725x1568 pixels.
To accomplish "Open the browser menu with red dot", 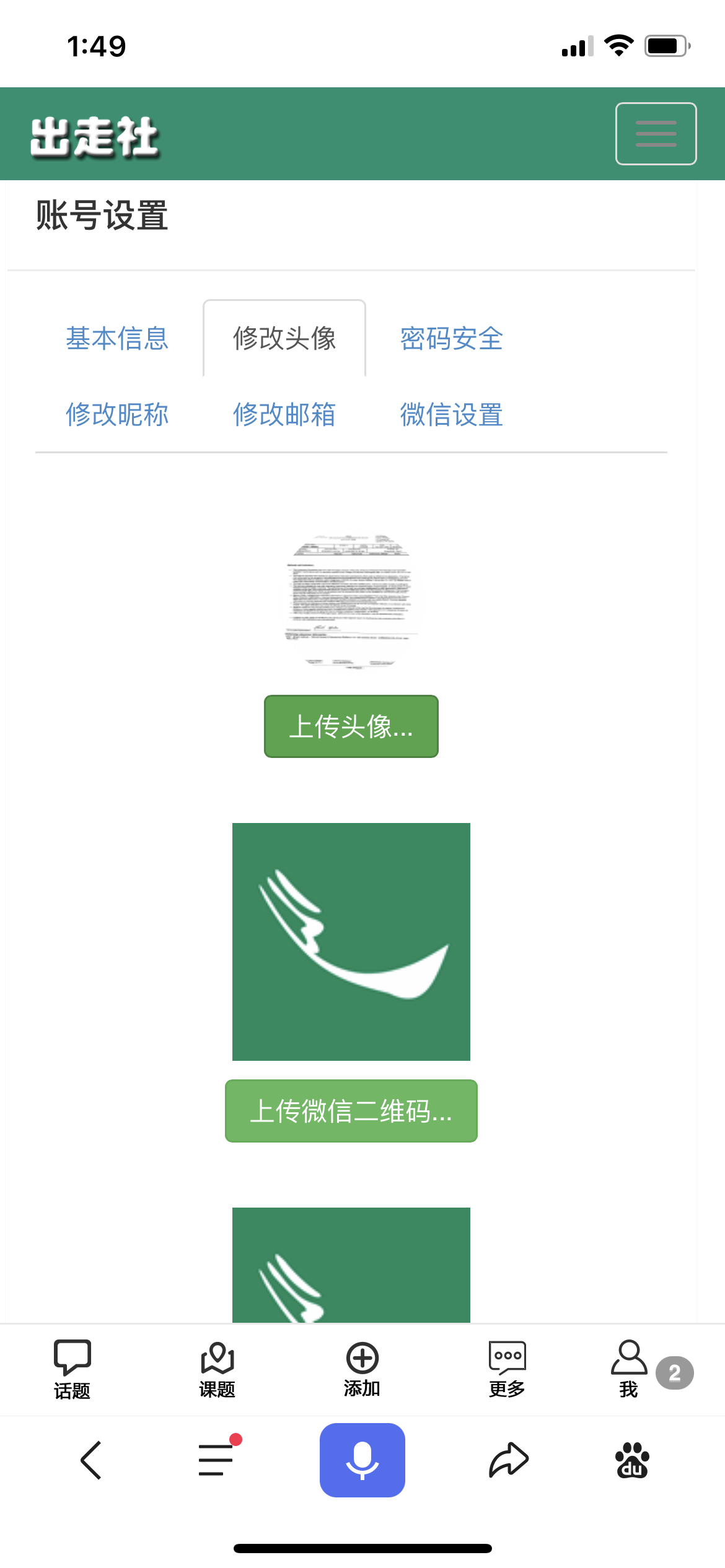I will [x=217, y=1460].
